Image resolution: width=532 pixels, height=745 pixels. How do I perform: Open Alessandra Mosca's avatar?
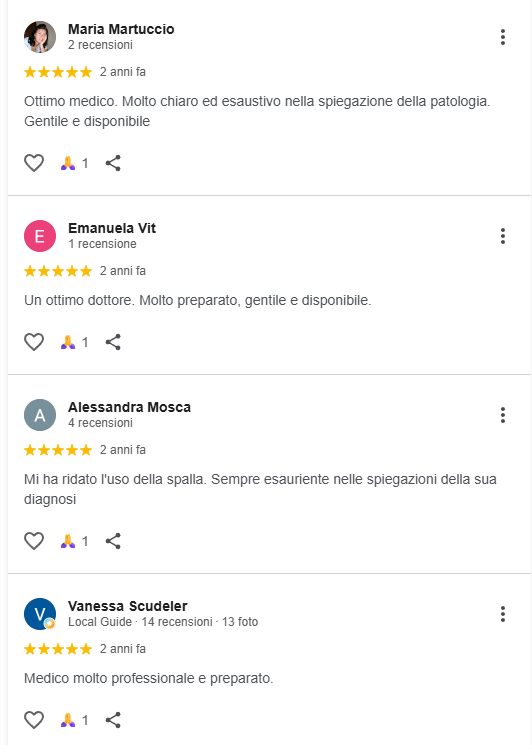(40, 415)
